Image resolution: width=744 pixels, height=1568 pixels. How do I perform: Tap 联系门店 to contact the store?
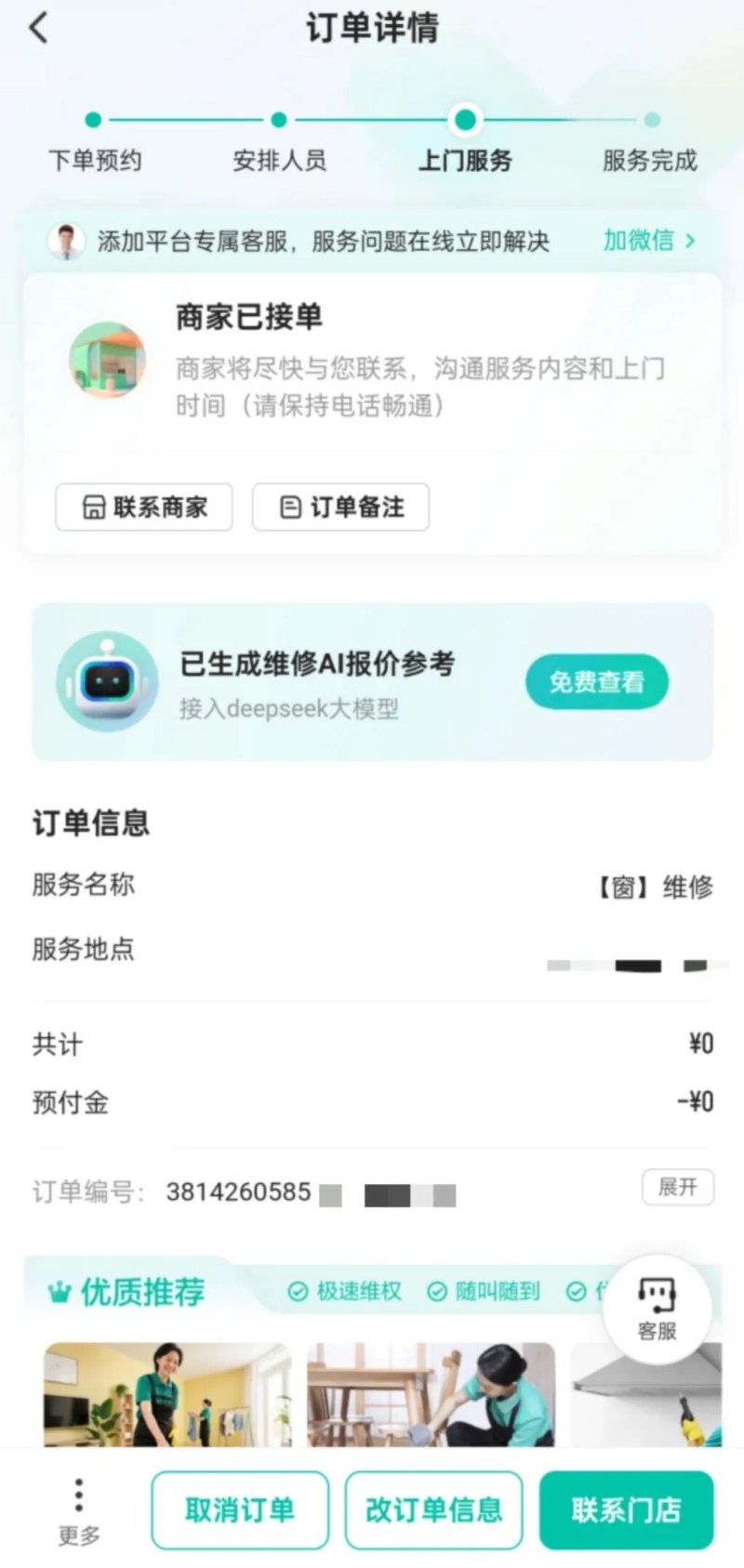626,1510
